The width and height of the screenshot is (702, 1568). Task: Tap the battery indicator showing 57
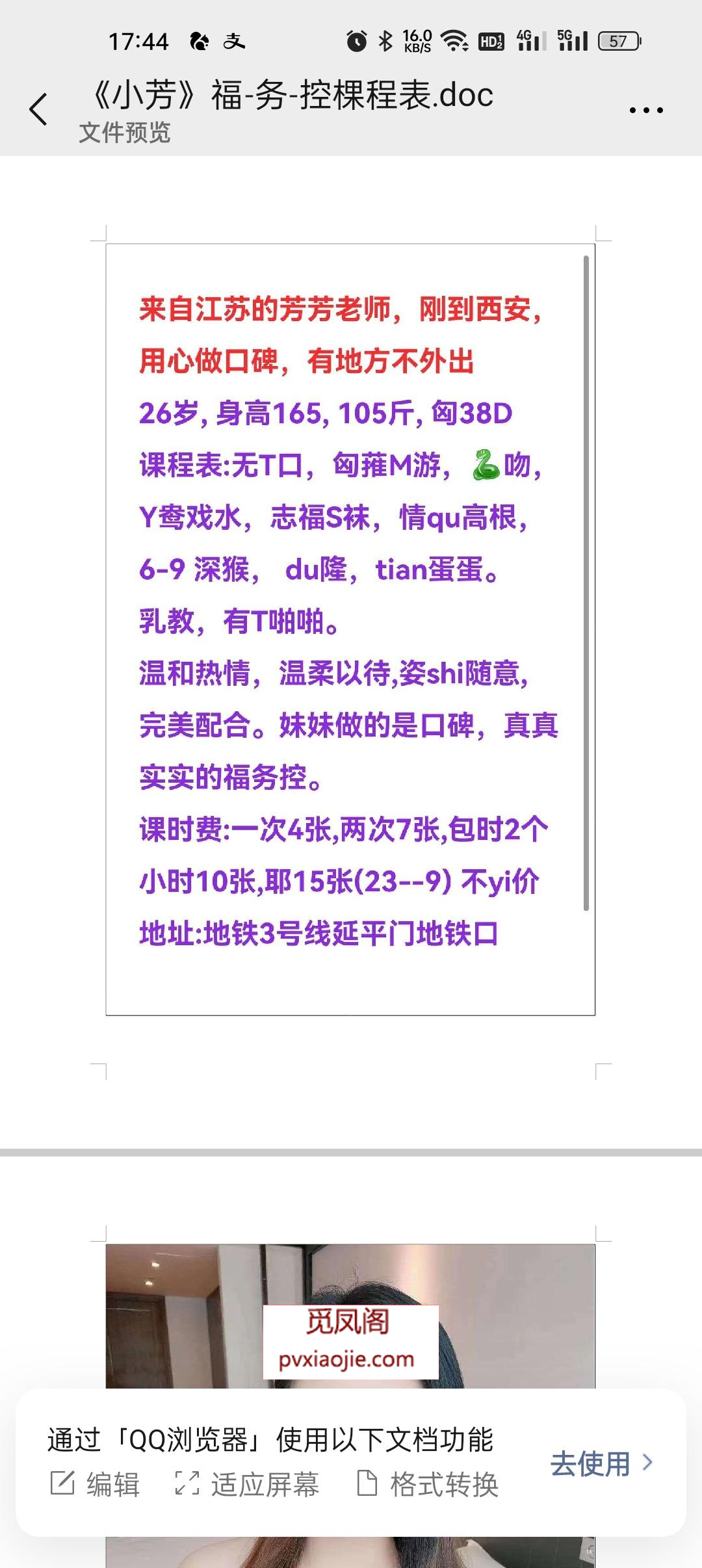click(x=617, y=40)
